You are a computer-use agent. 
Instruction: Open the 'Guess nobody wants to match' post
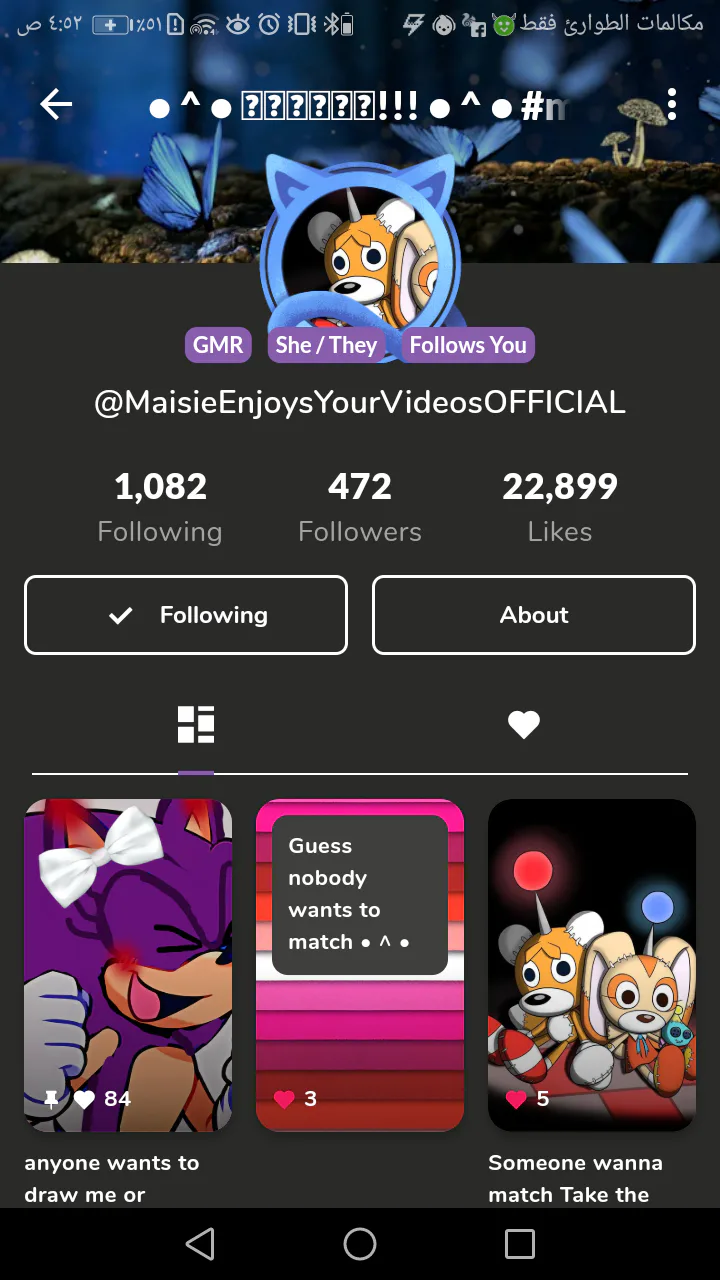[x=360, y=965]
